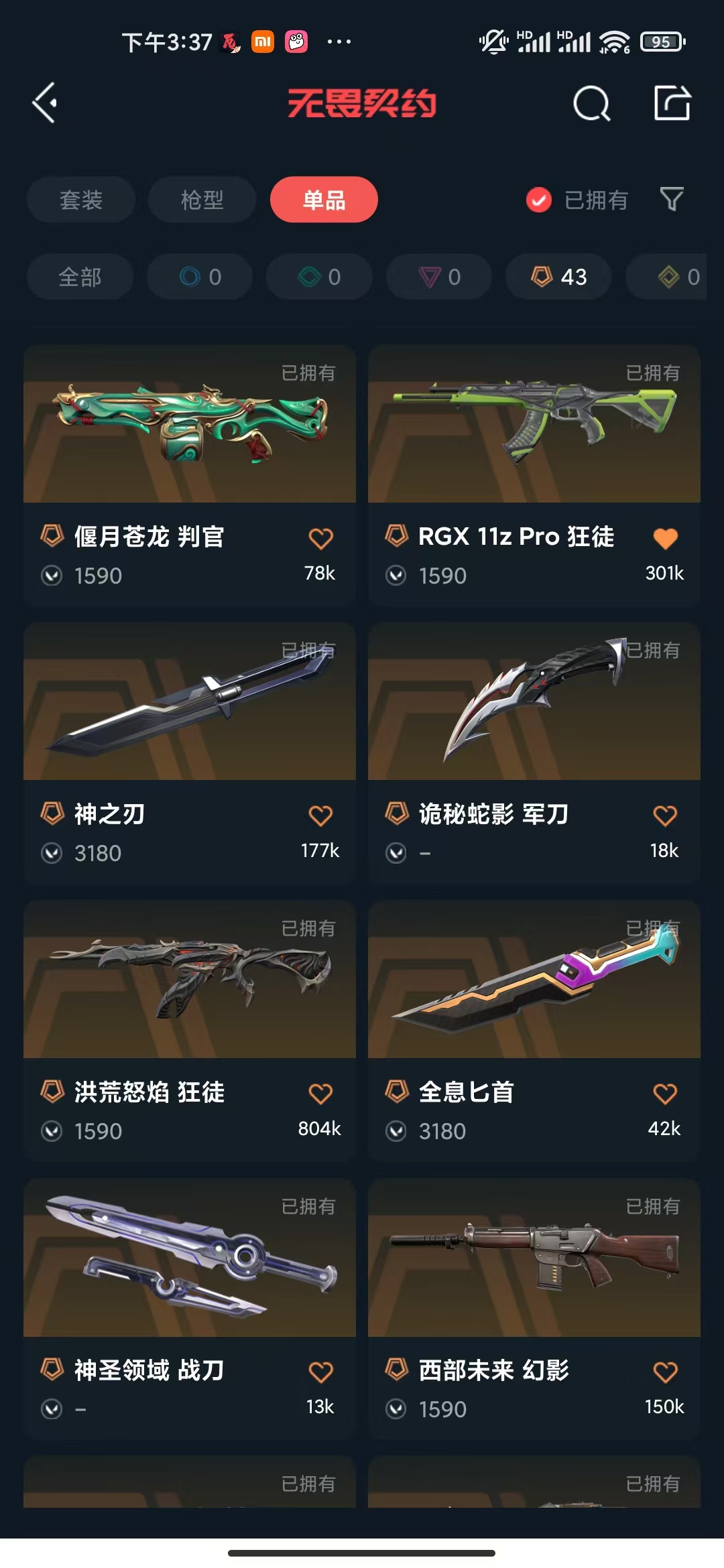Like the 神之刃 skin
This screenshot has width=724, height=1568.
tap(320, 815)
